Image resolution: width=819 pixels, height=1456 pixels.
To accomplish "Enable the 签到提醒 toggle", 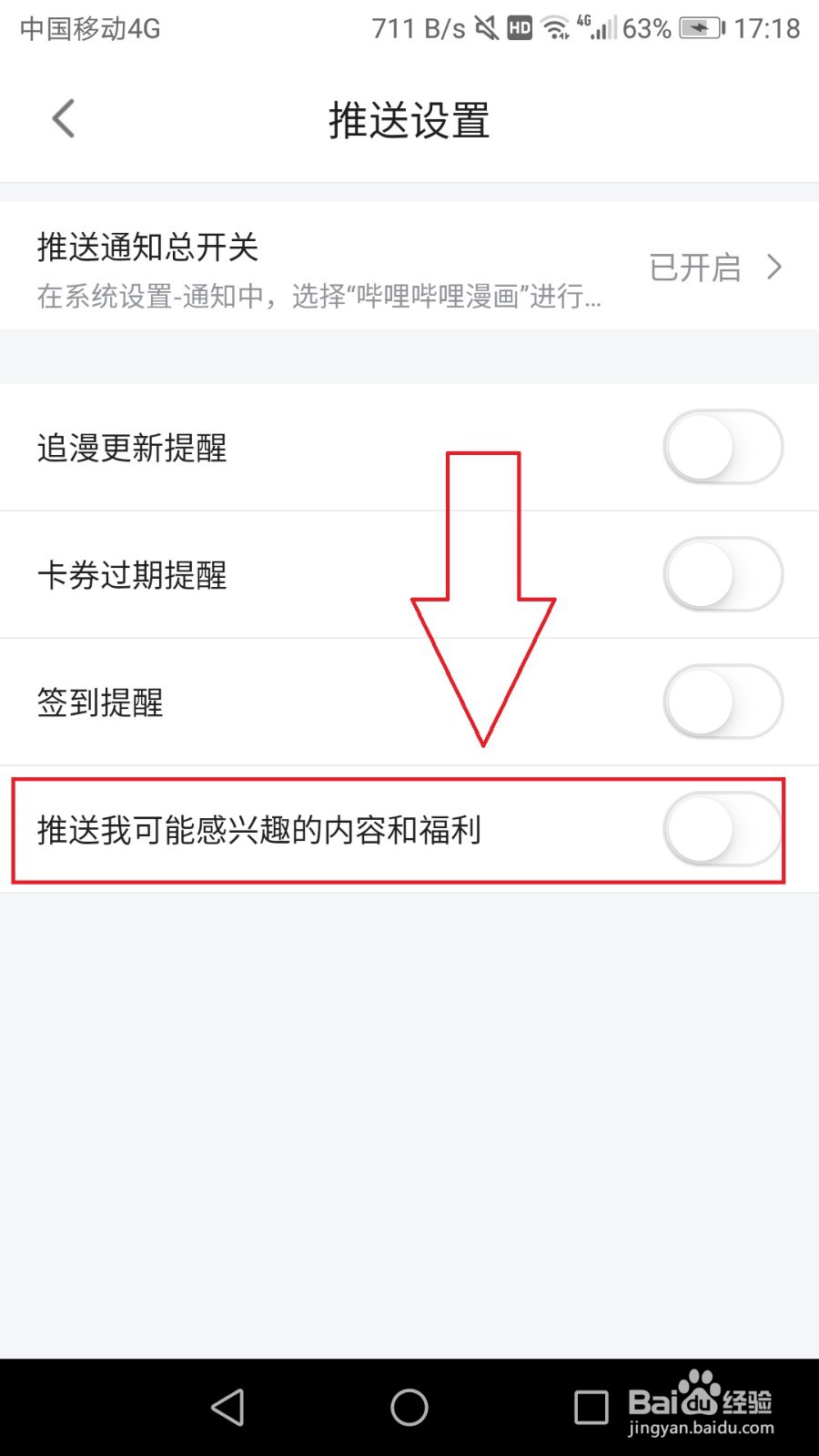I will pyautogui.click(x=722, y=702).
